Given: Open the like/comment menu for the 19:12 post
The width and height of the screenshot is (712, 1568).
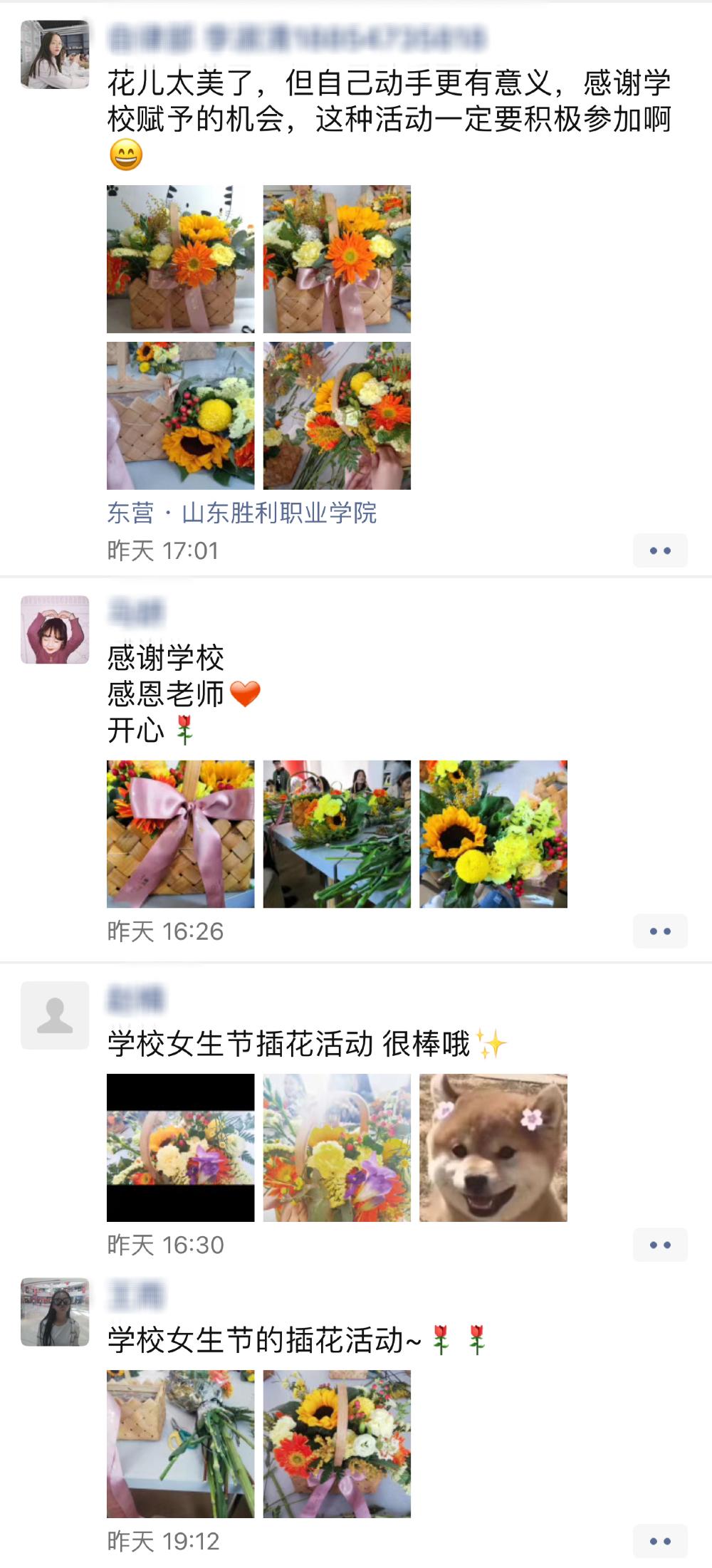Looking at the screenshot, I should pyautogui.click(x=660, y=1541).
